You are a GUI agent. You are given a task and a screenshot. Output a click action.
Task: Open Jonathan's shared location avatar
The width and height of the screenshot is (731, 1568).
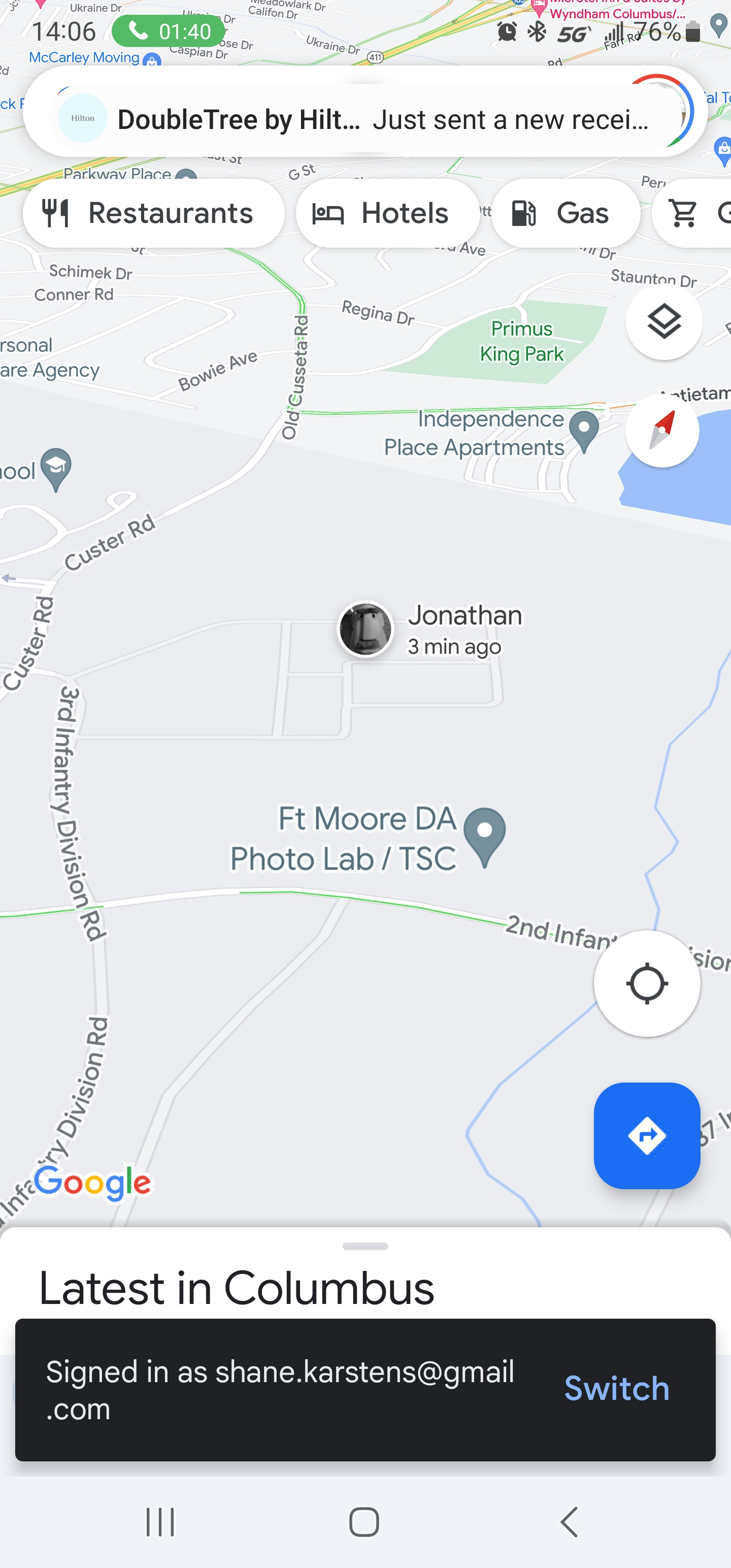coord(365,630)
